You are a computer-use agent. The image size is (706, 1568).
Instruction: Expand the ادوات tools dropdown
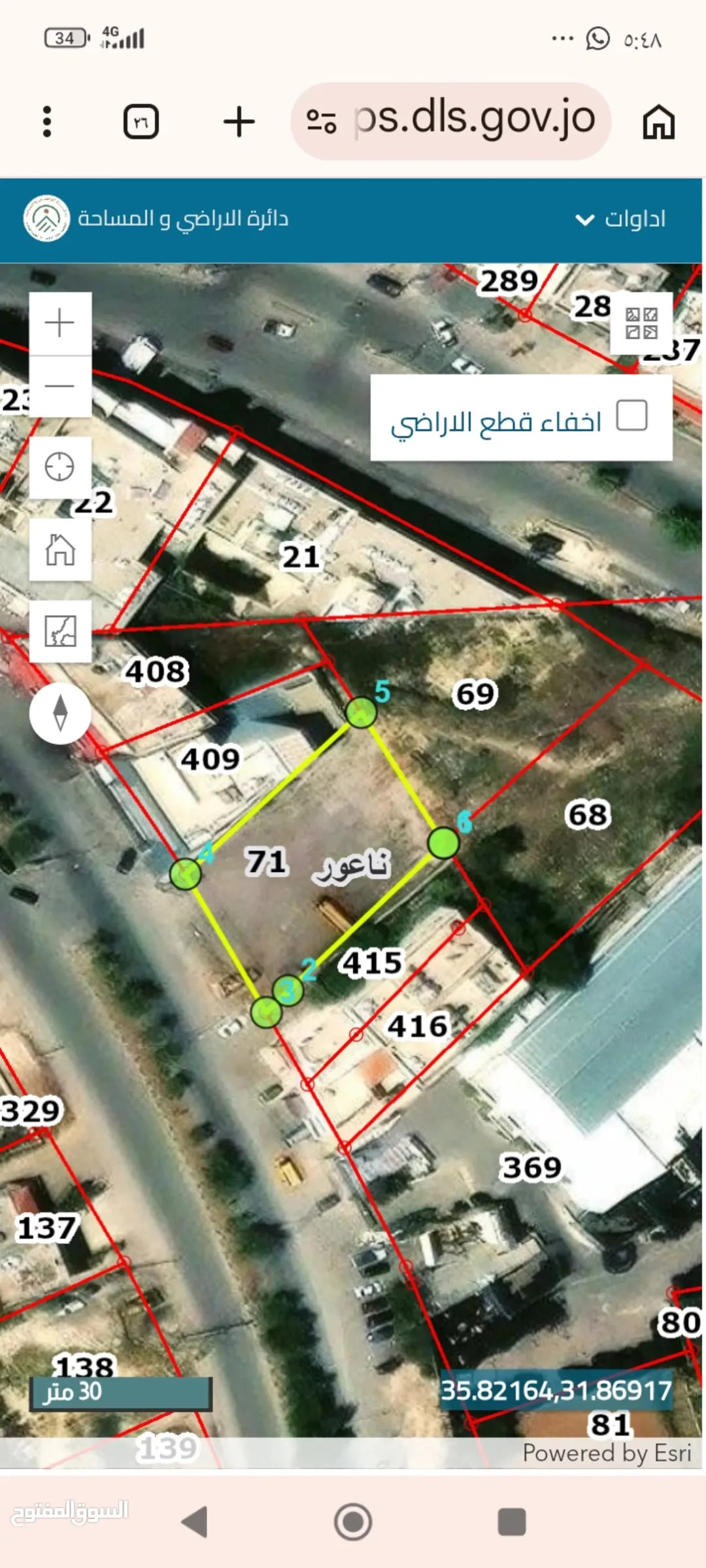click(x=620, y=219)
